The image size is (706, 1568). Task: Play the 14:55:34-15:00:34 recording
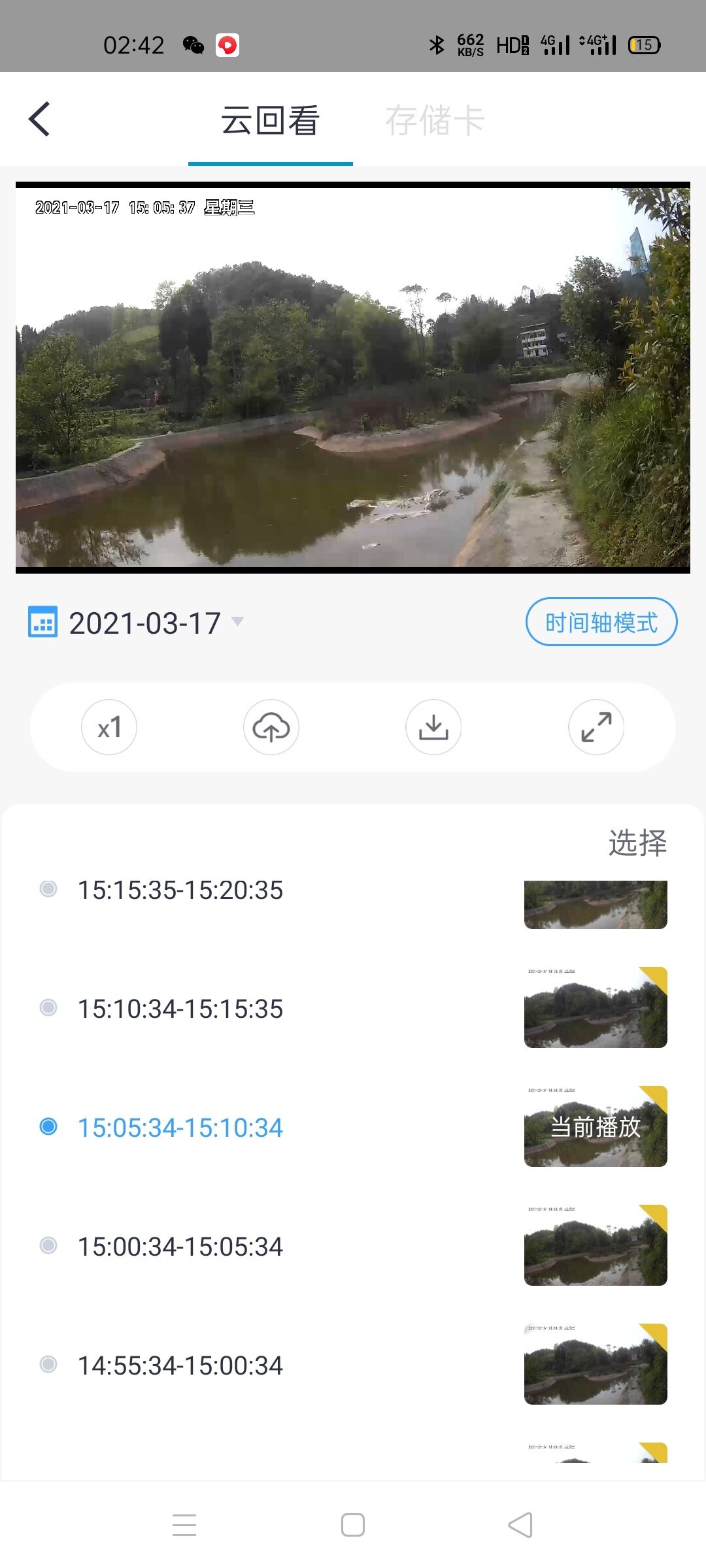(x=180, y=1366)
